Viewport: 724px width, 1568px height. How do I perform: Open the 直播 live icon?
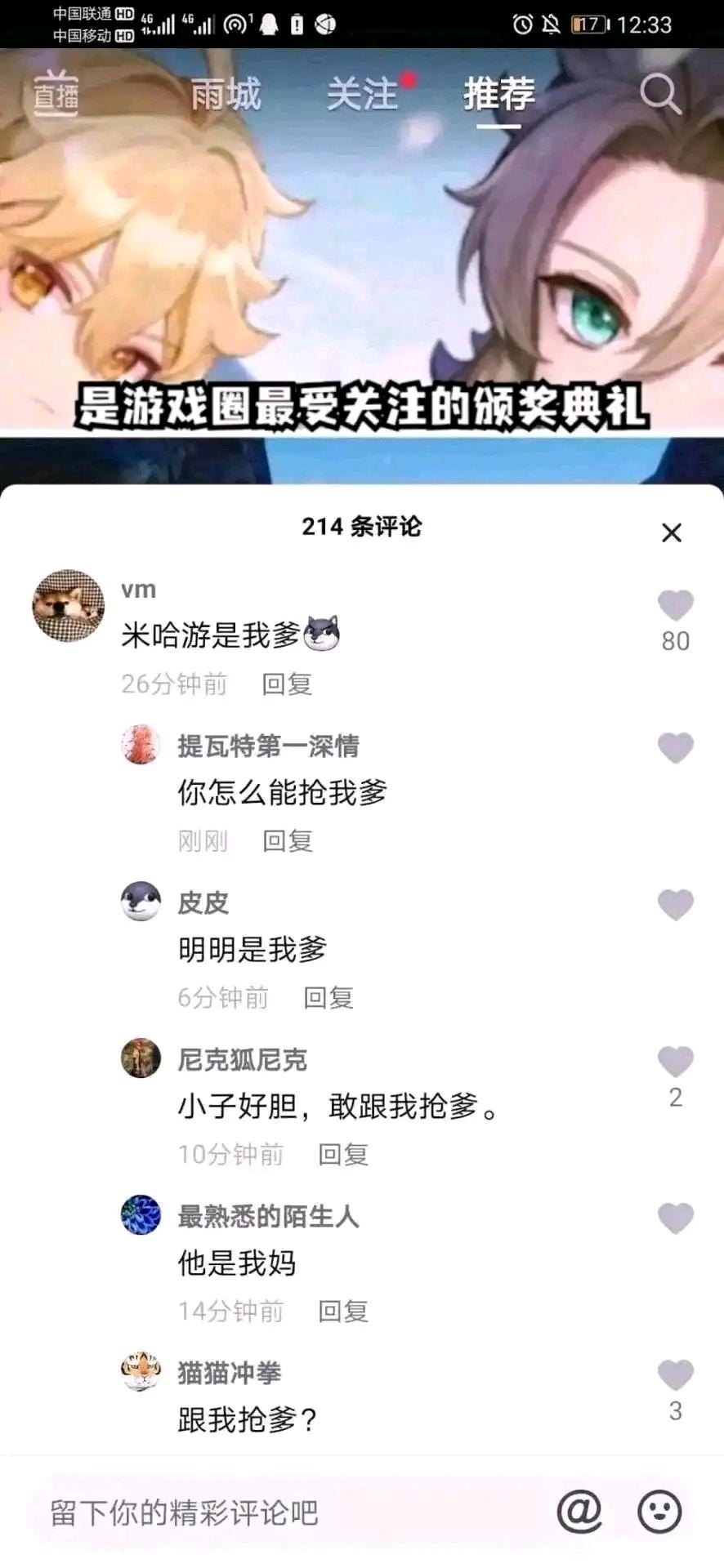pos(56,95)
